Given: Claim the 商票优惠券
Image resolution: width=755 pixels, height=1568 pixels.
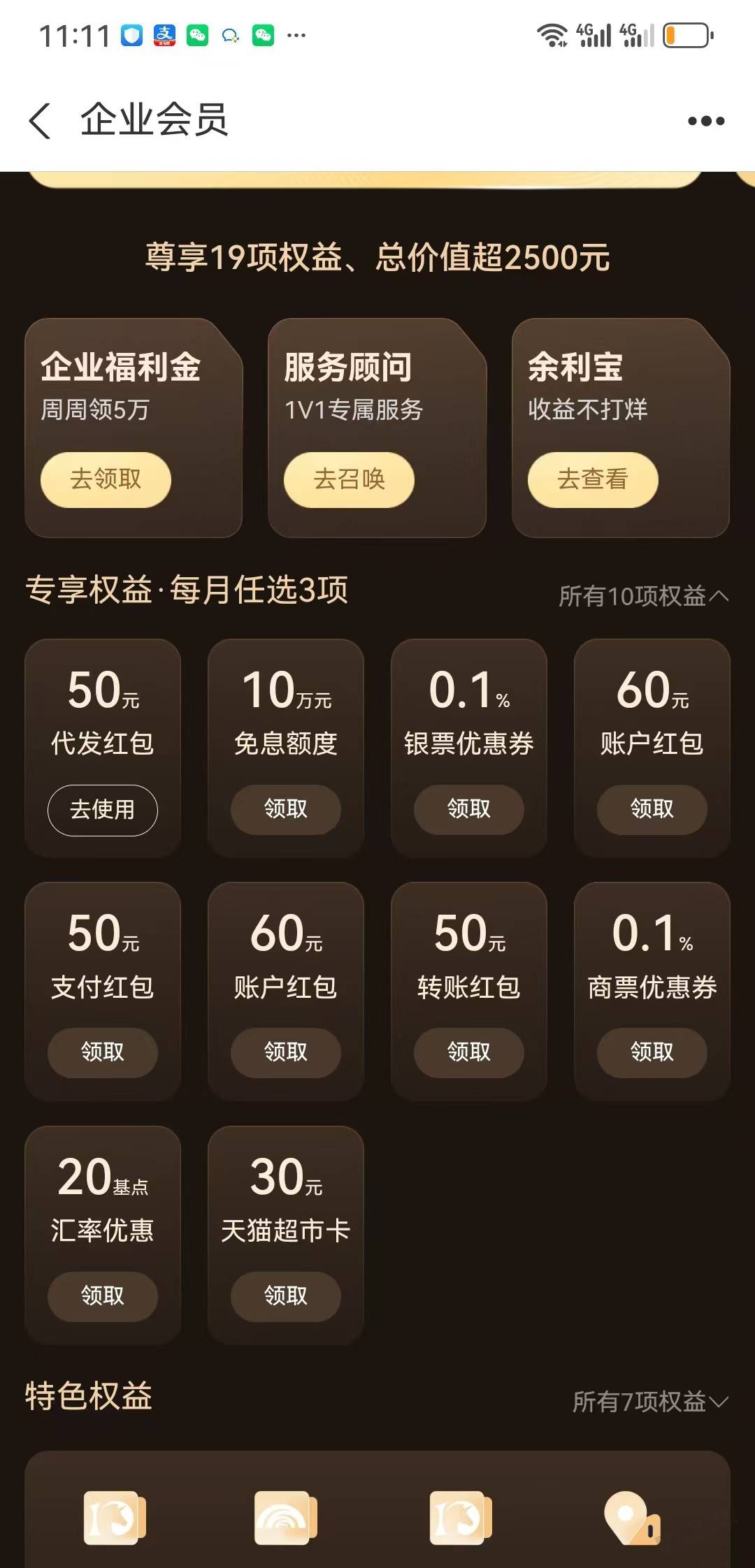Looking at the screenshot, I should (x=652, y=1052).
